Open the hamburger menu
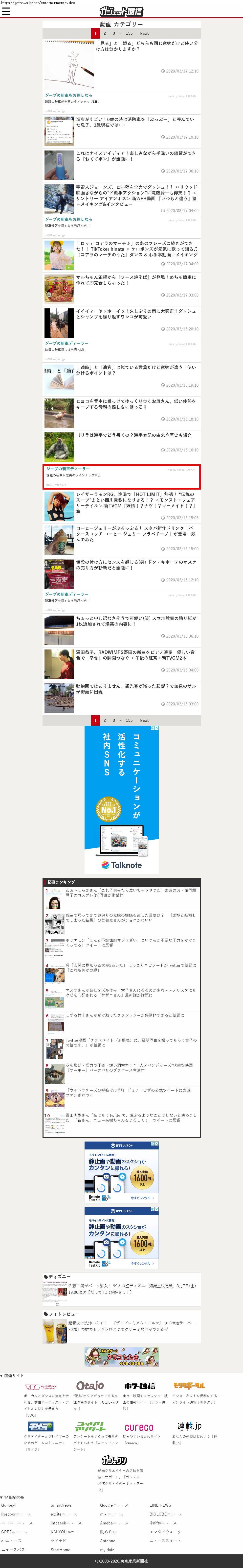 [x=6, y=11]
